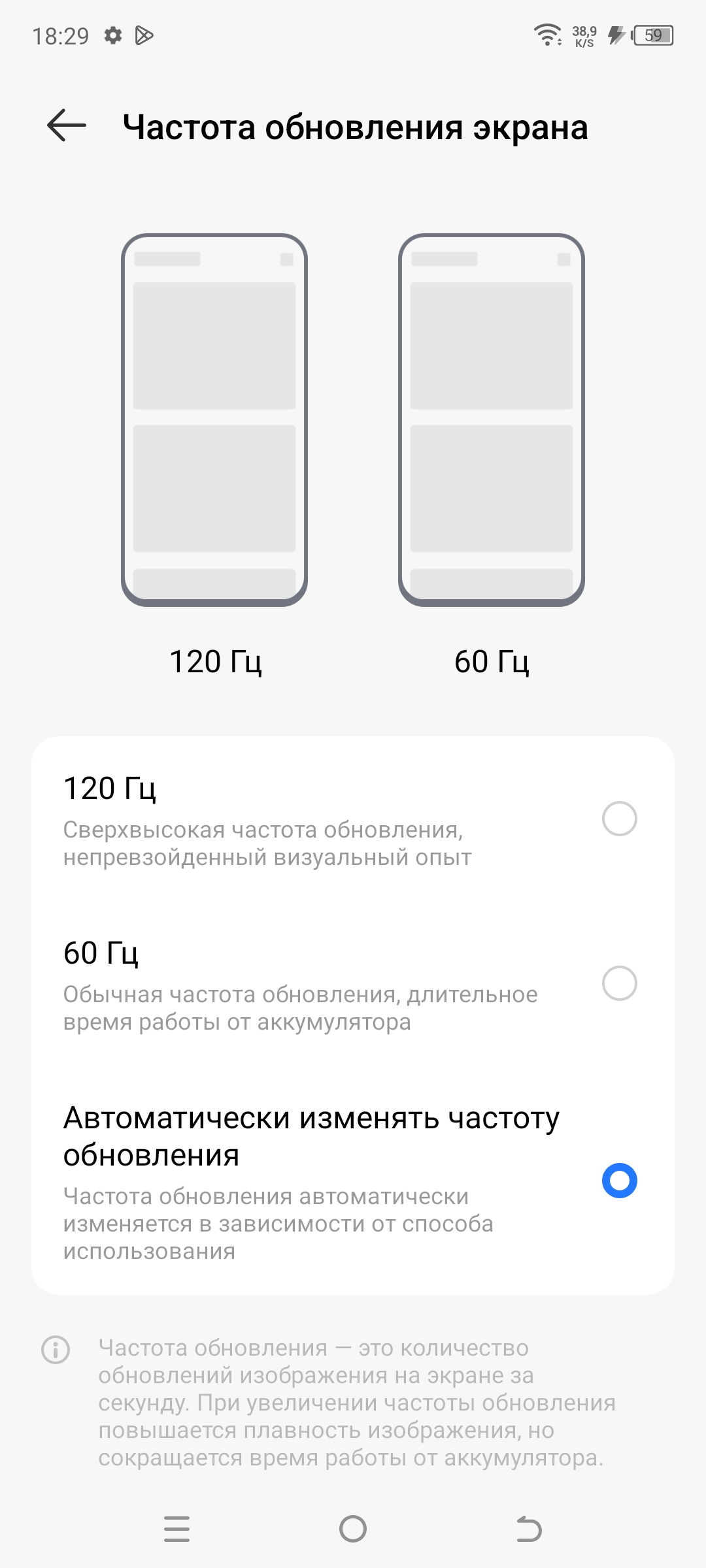Go back from screen refresh rate settings
This screenshot has height=1568, width=706.
pos(67,125)
